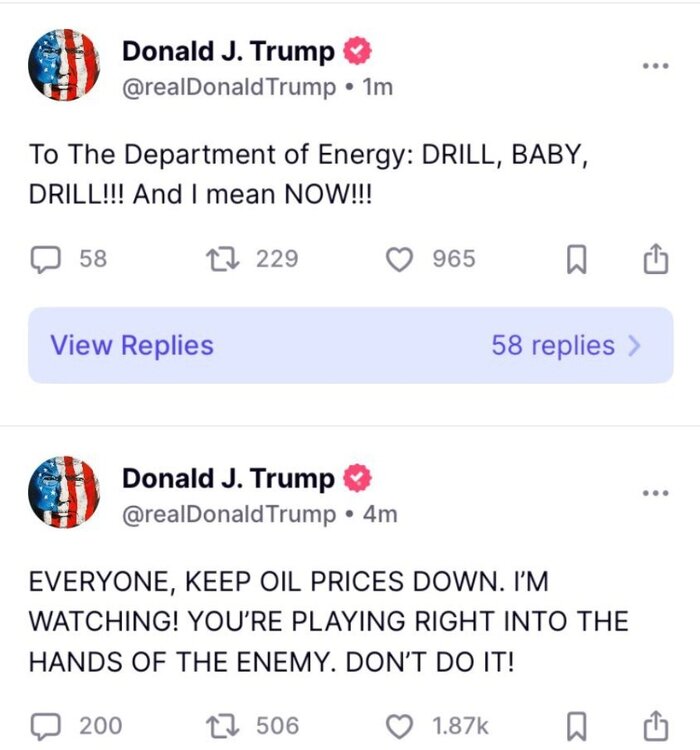
Task: Reply to the KEEP OIL PRICES DOWN post
Action: click(44, 726)
